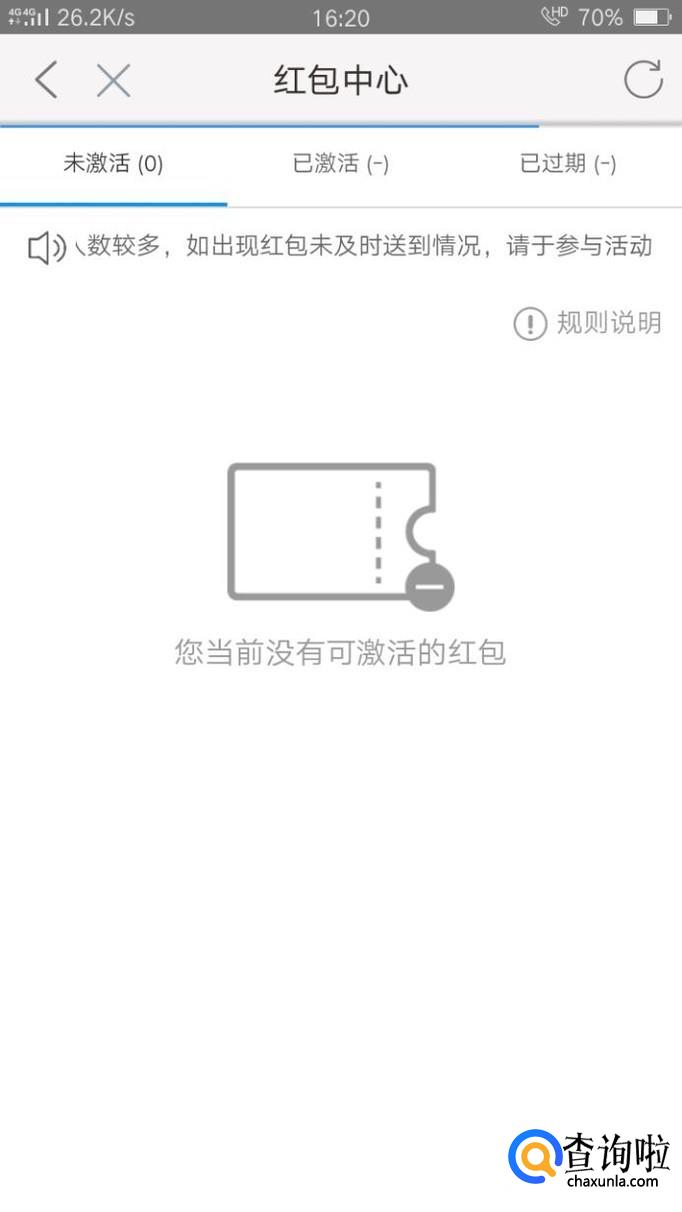This screenshot has width=682, height=1212.
Task: Switch to the 已过期 tab
Action: click(x=567, y=164)
